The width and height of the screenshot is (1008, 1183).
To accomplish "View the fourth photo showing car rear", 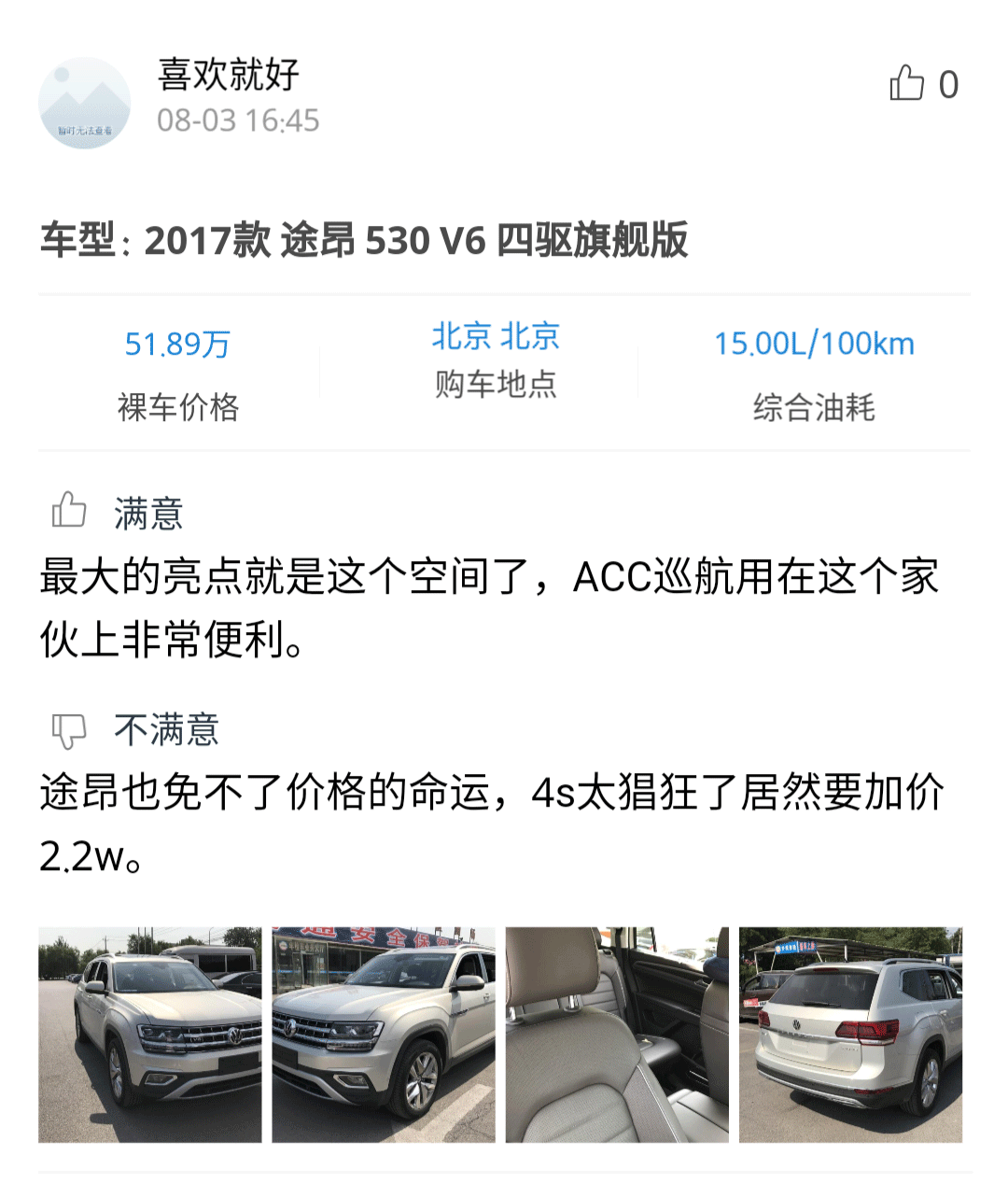I will coord(849,1035).
